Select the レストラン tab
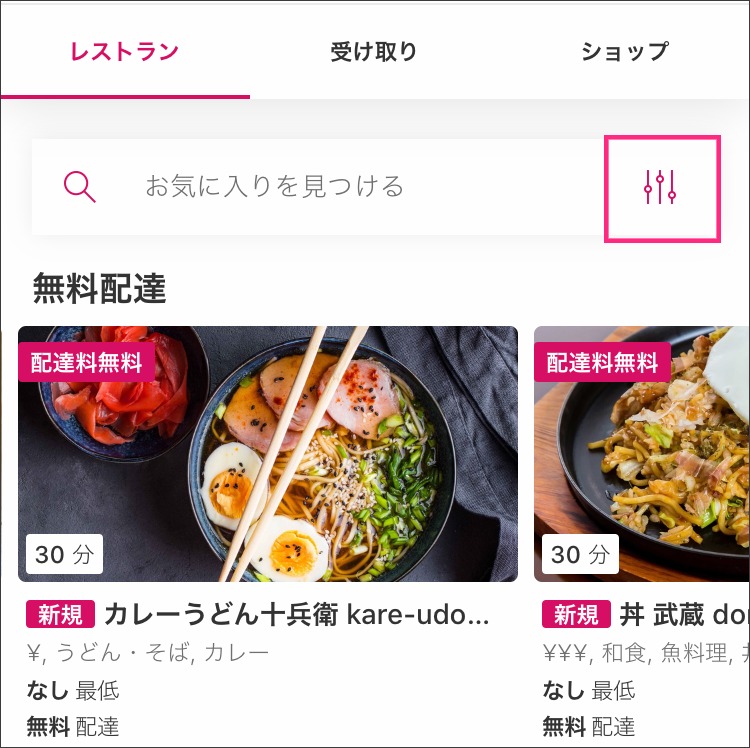Screen dimensions: 750x748 [124, 51]
